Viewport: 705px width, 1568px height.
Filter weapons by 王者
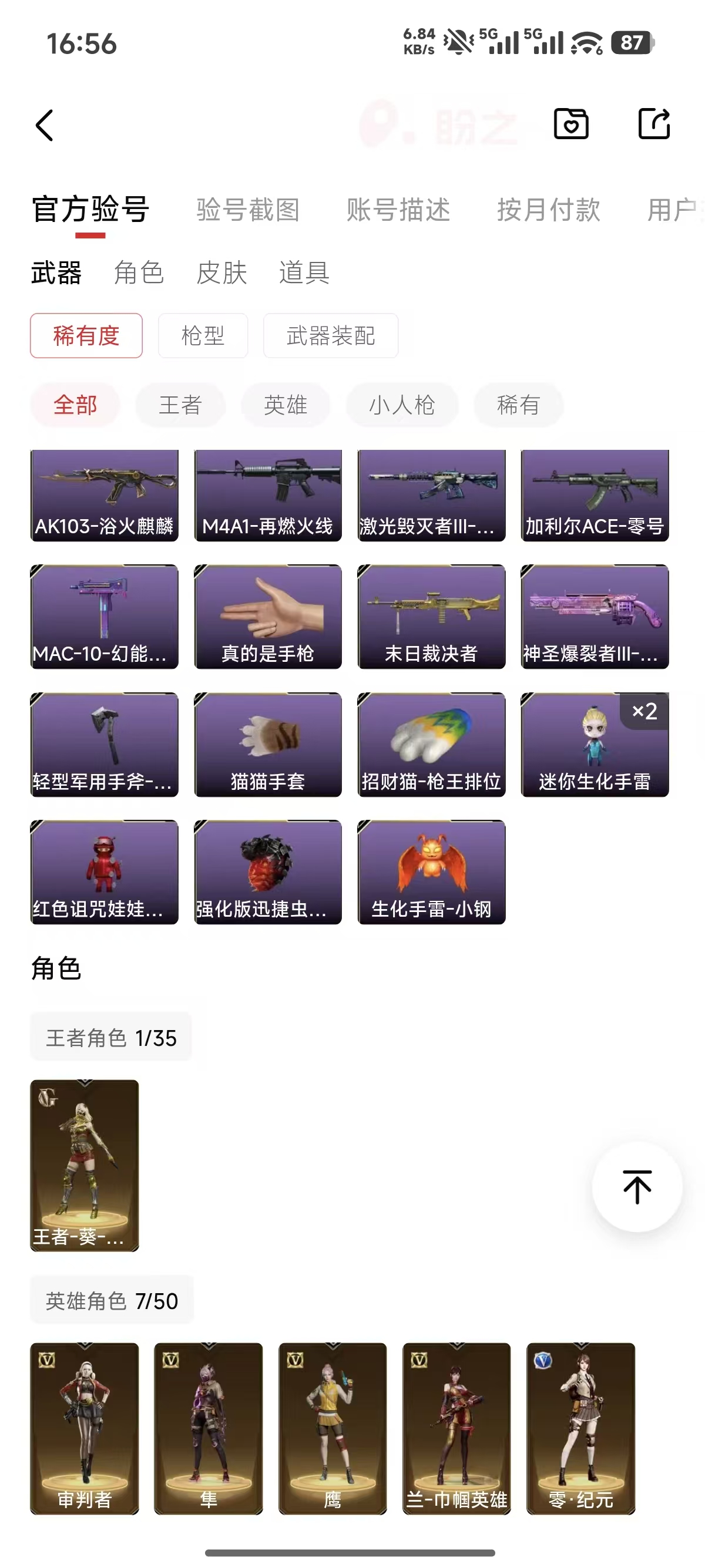click(x=180, y=405)
